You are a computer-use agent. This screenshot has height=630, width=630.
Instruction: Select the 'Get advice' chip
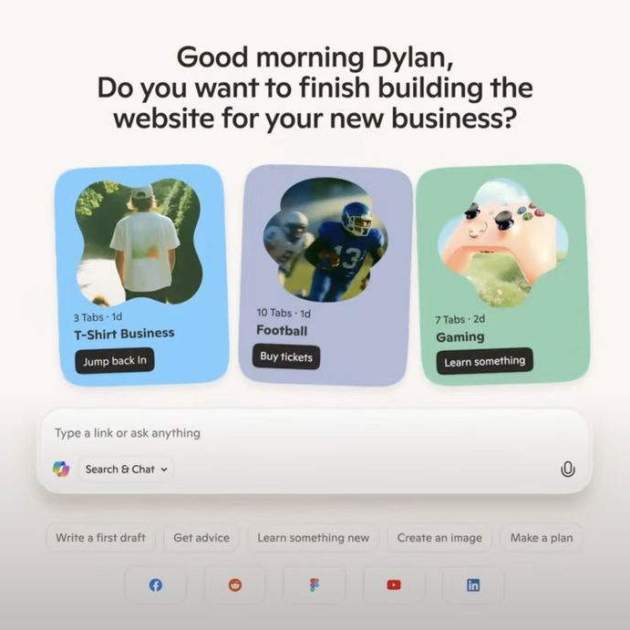click(x=201, y=538)
